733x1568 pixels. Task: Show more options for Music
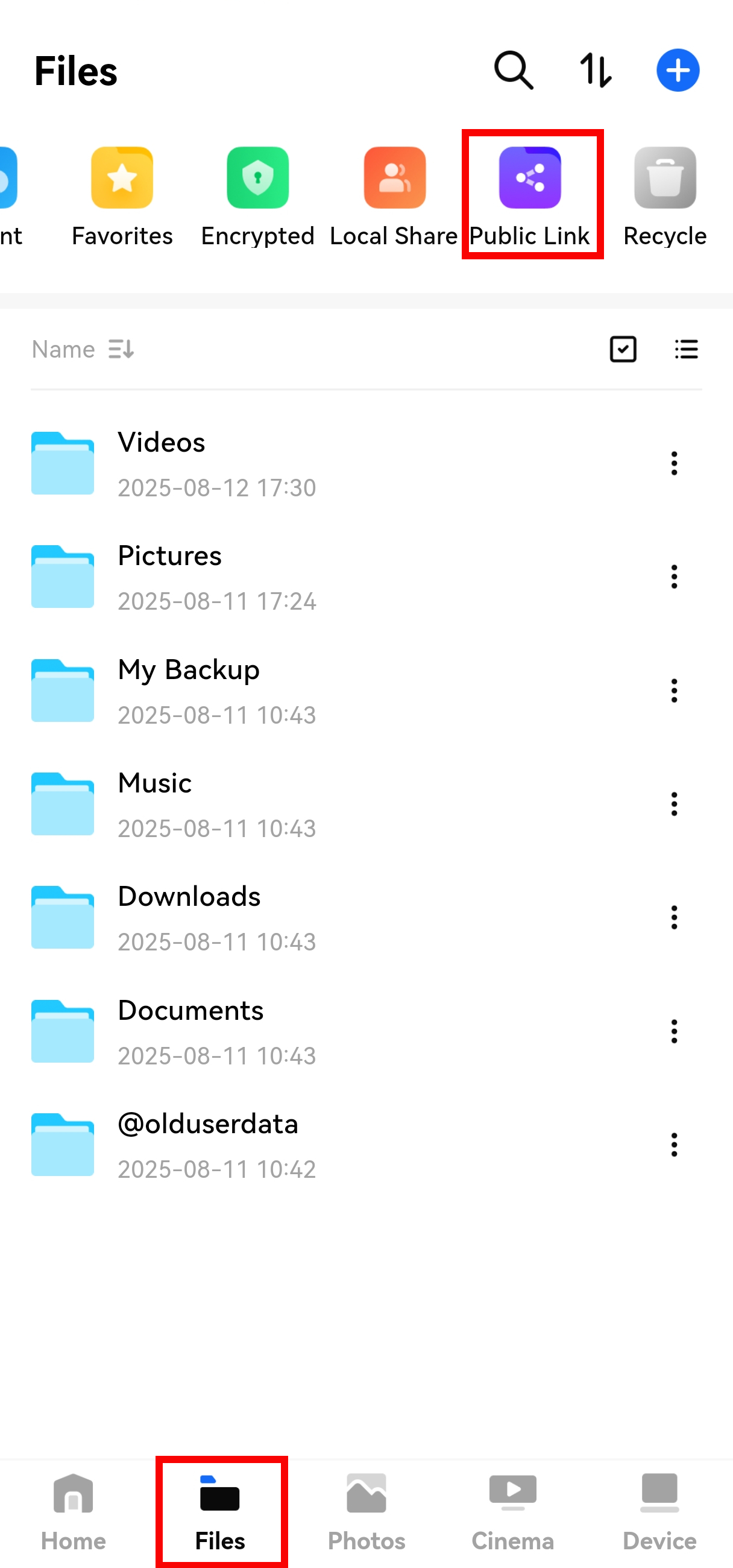pos(674,804)
